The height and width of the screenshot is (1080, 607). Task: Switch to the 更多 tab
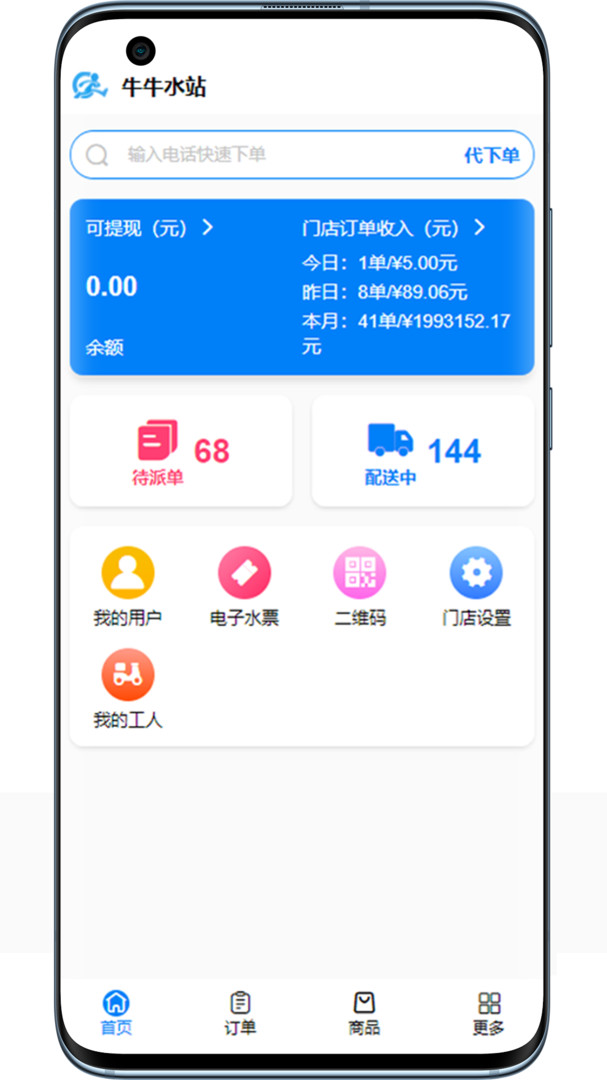point(488,1012)
